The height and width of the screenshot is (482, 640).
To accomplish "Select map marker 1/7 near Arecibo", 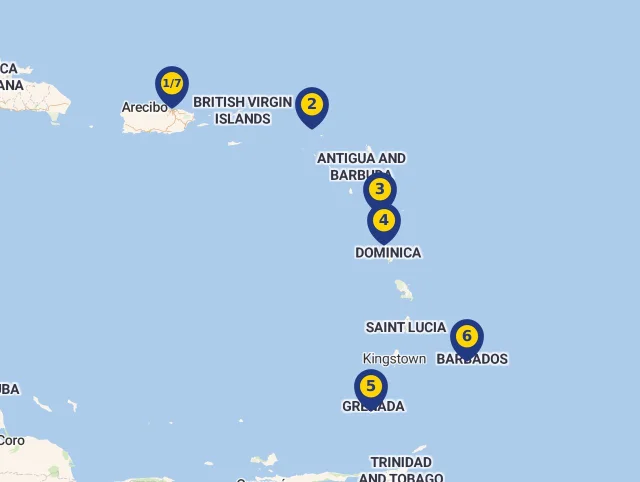I will pos(172,84).
